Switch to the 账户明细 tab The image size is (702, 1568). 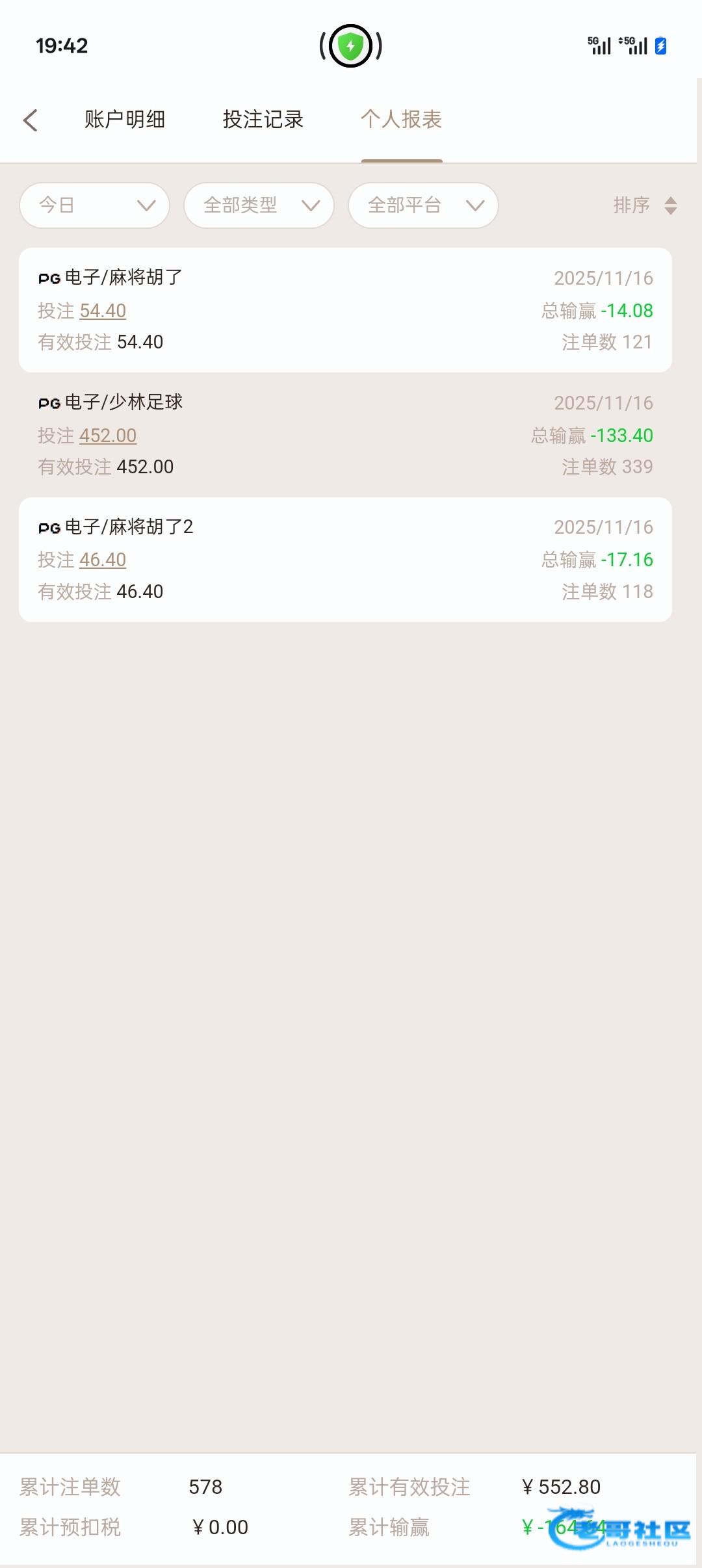pyautogui.click(x=125, y=120)
